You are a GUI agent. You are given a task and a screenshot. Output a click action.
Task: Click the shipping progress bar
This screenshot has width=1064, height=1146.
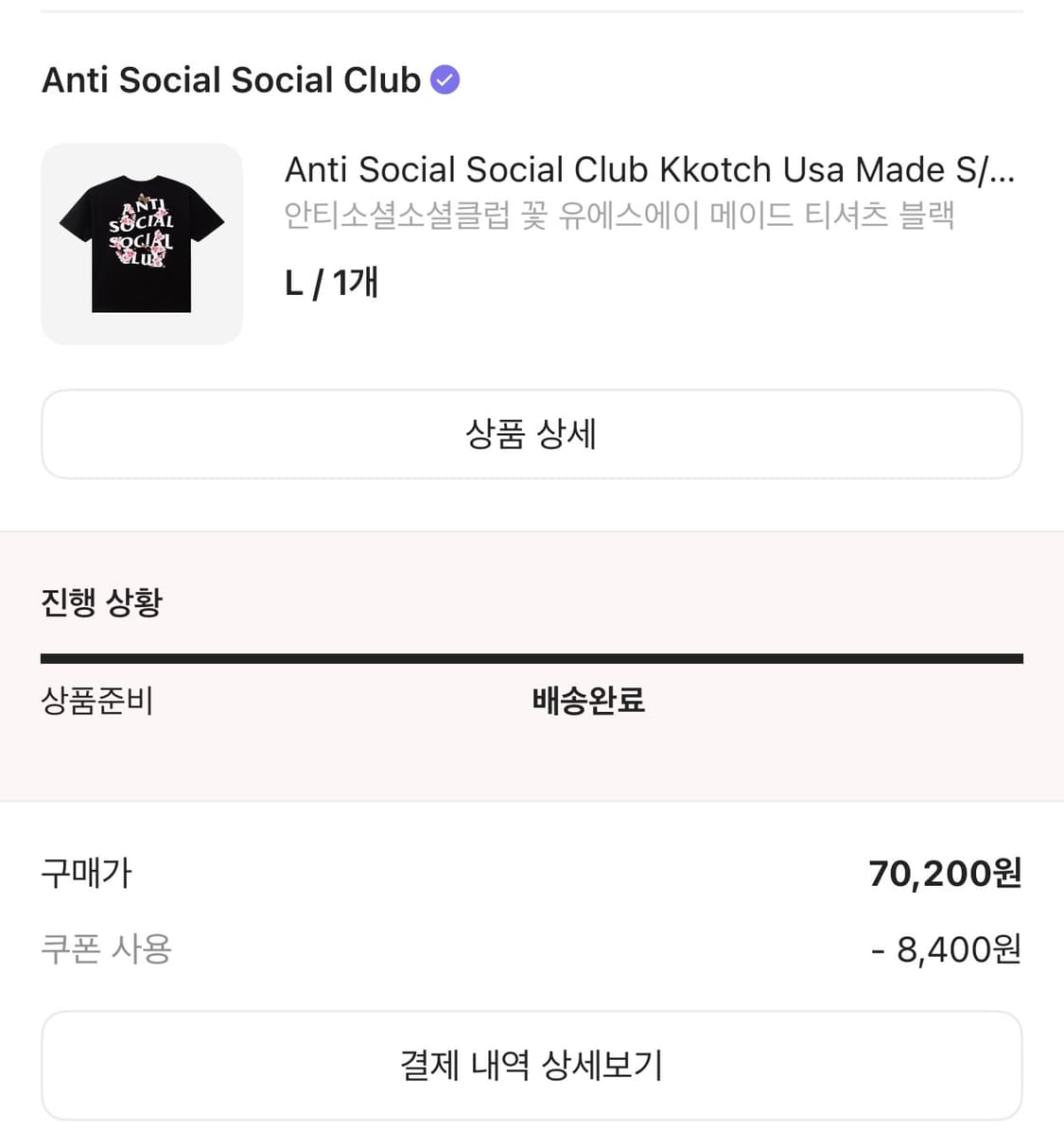[532, 653]
